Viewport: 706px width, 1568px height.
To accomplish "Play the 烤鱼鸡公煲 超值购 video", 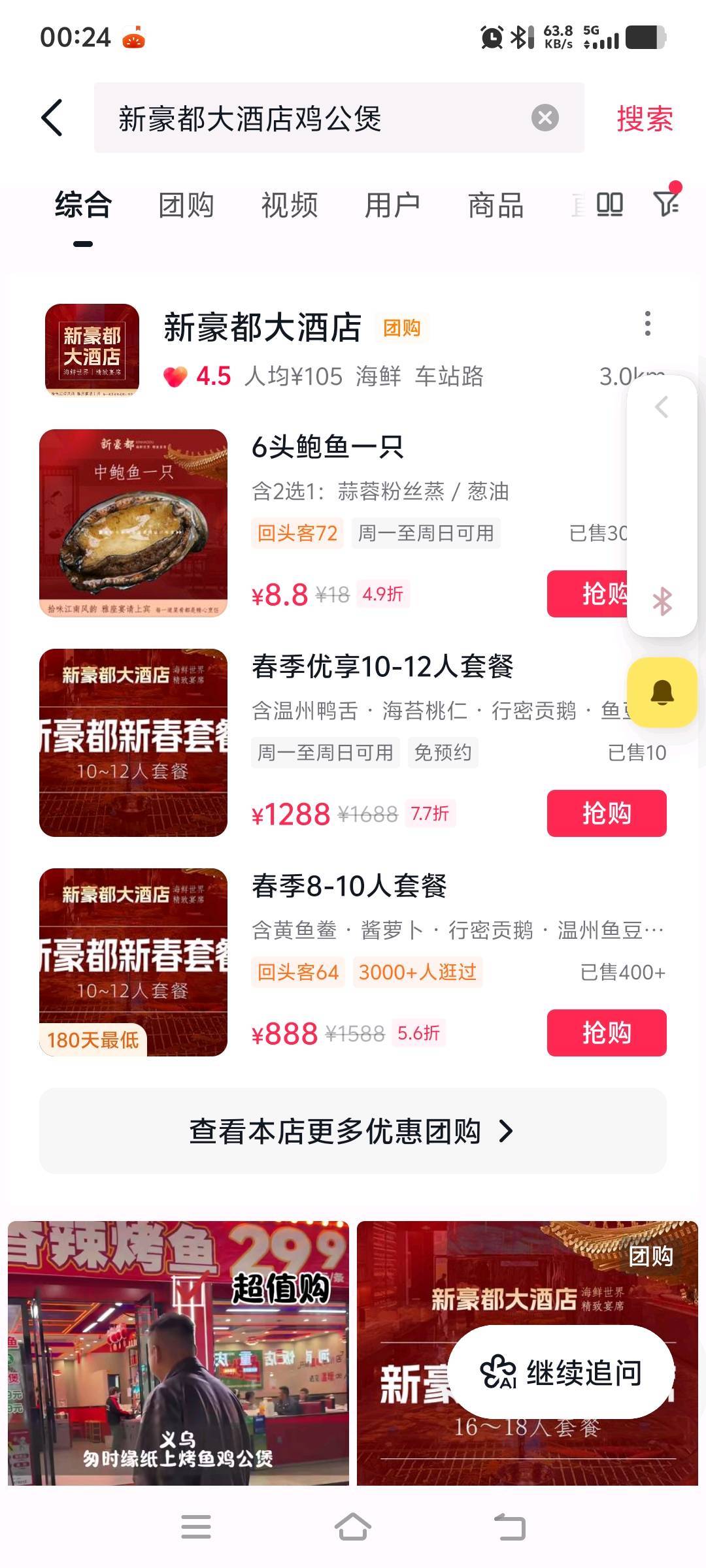I will coord(178,1352).
